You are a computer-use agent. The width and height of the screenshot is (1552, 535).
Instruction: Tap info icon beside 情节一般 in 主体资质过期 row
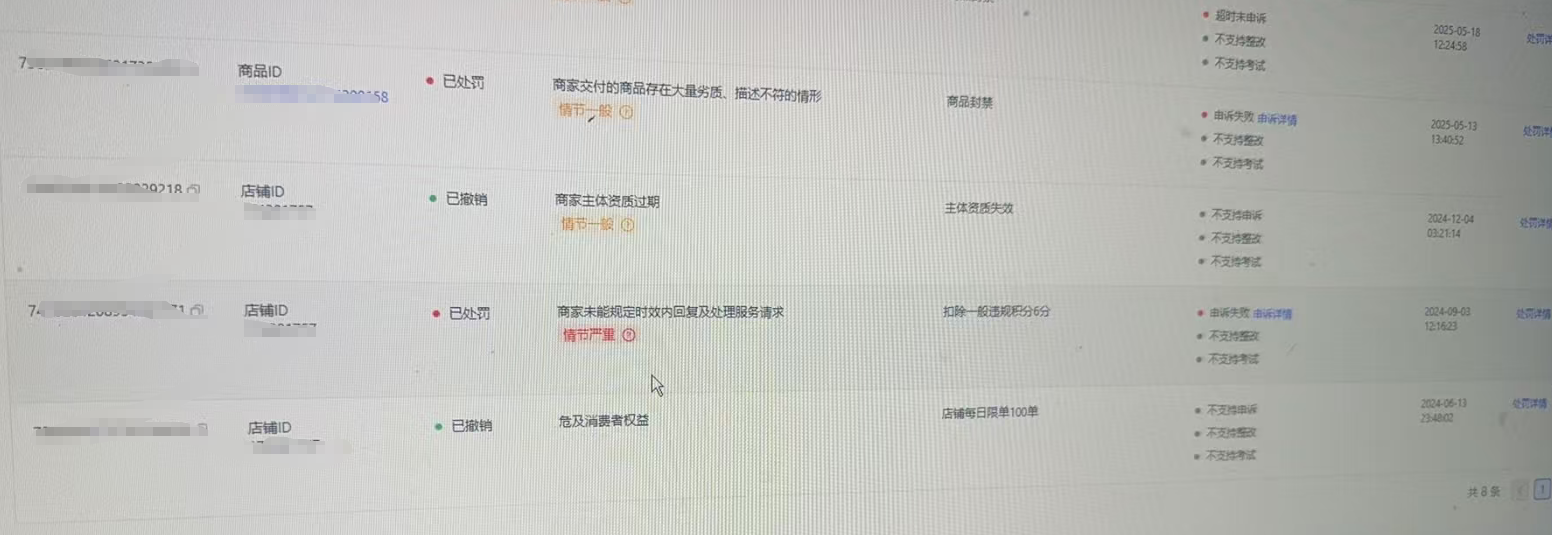(x=628, y=225)
